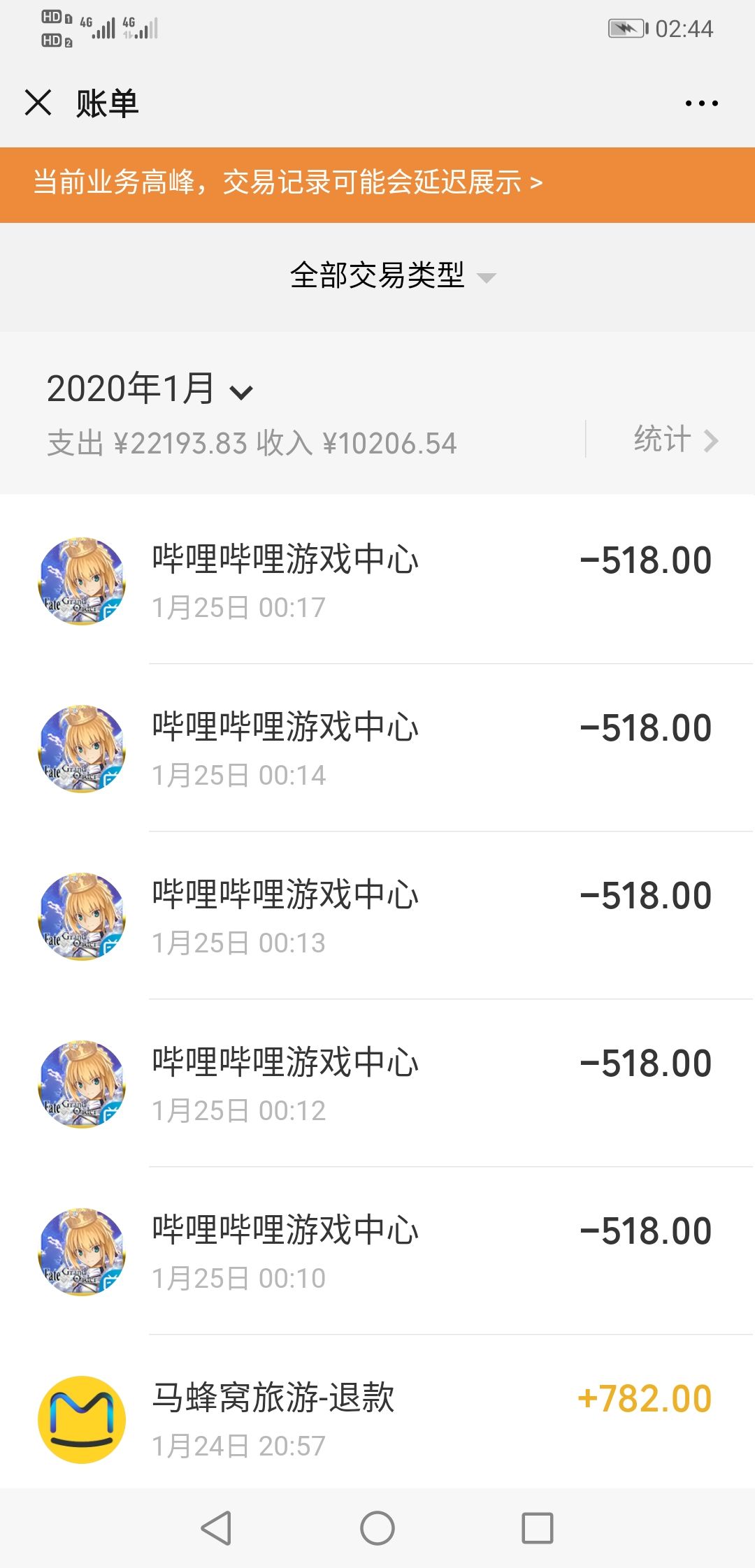Open 统计 statistics
Screen dimensions: 755x1568
675,440
